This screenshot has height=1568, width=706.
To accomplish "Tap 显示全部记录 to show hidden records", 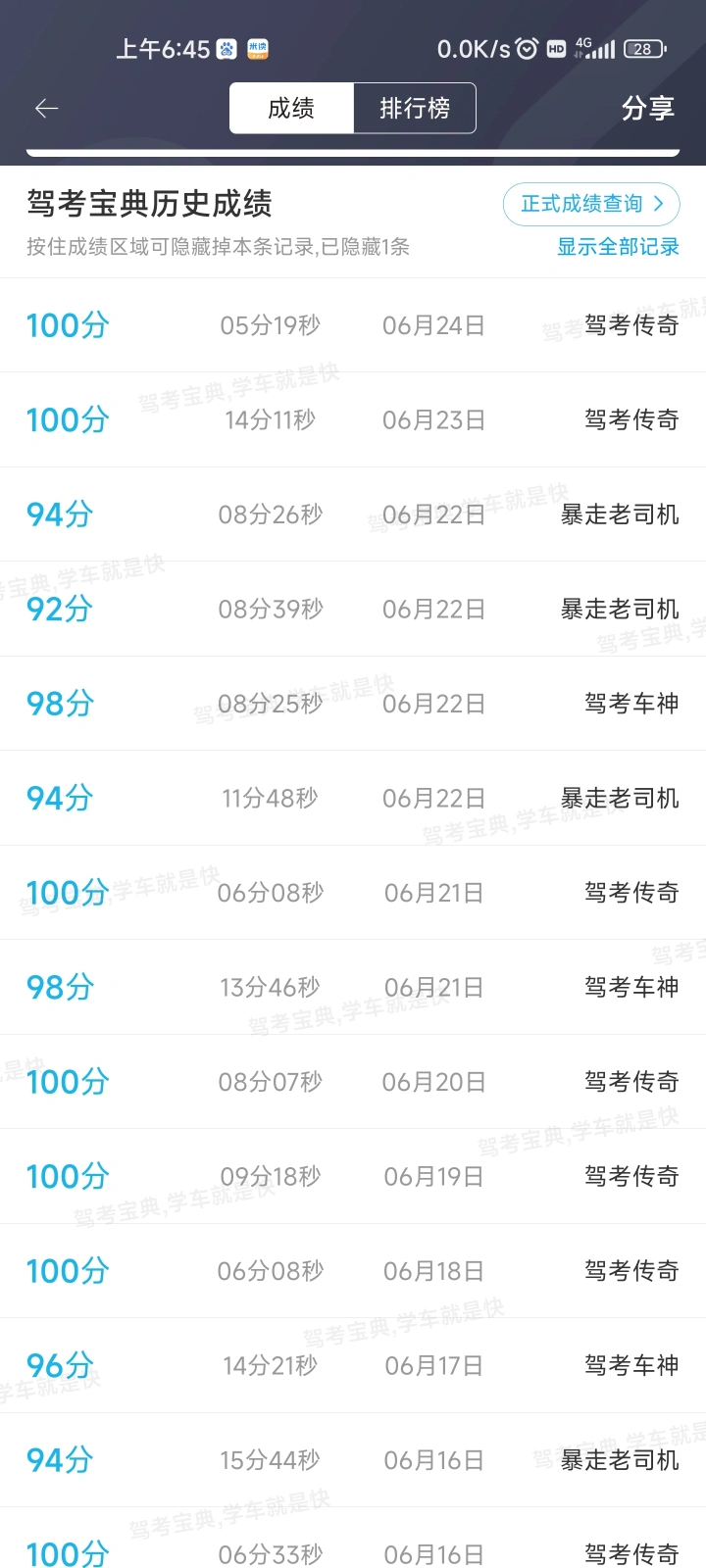I will point(618,247).
